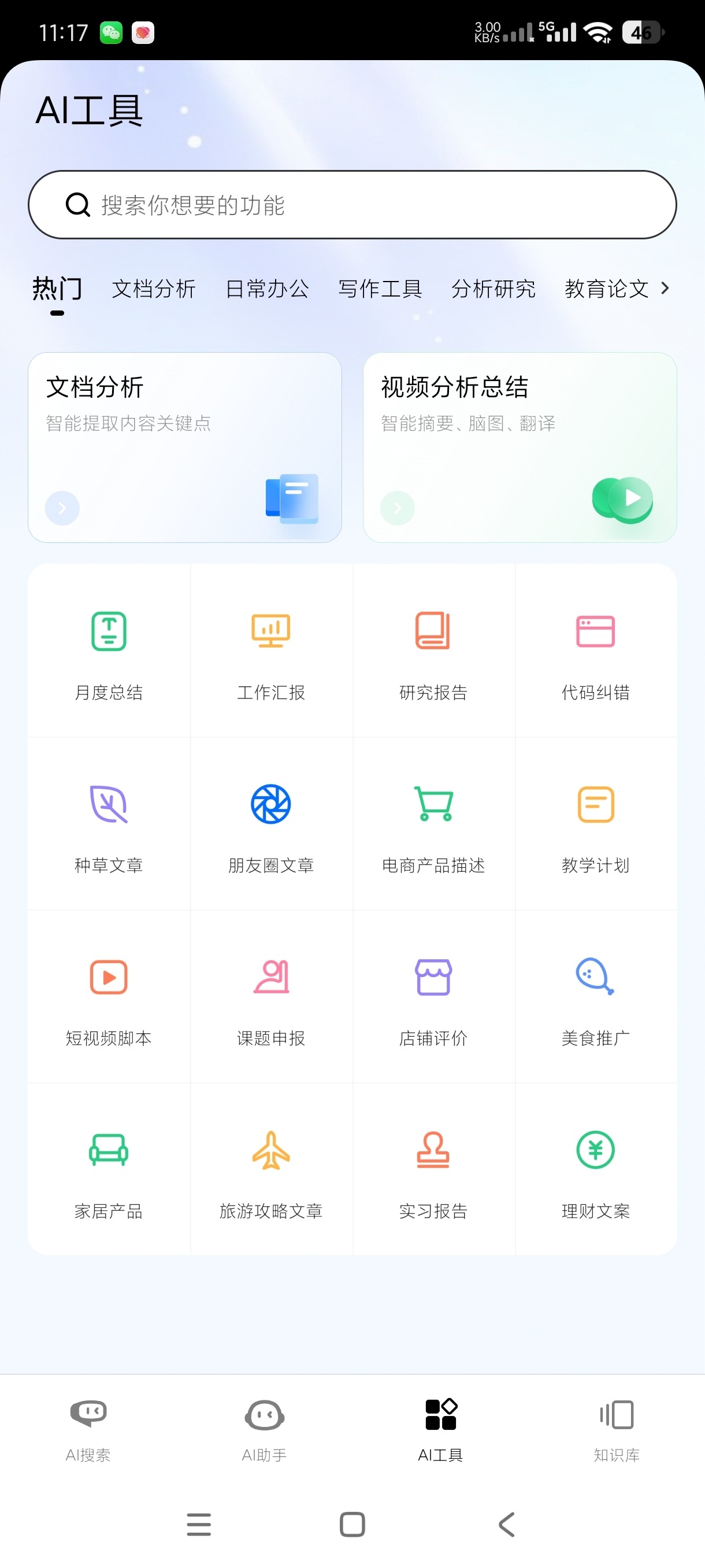
Task: Expand more categories with the arrow
Action: tap(665, 288)
